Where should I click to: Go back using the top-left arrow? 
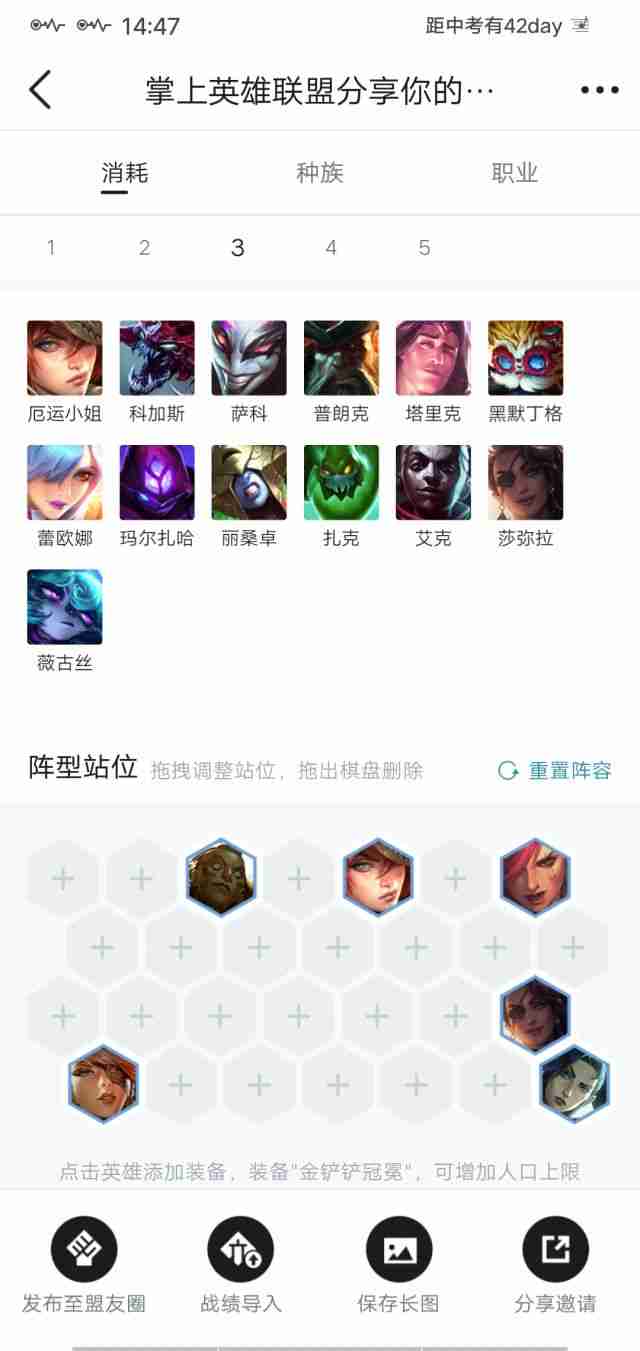(x=40, y=90)
